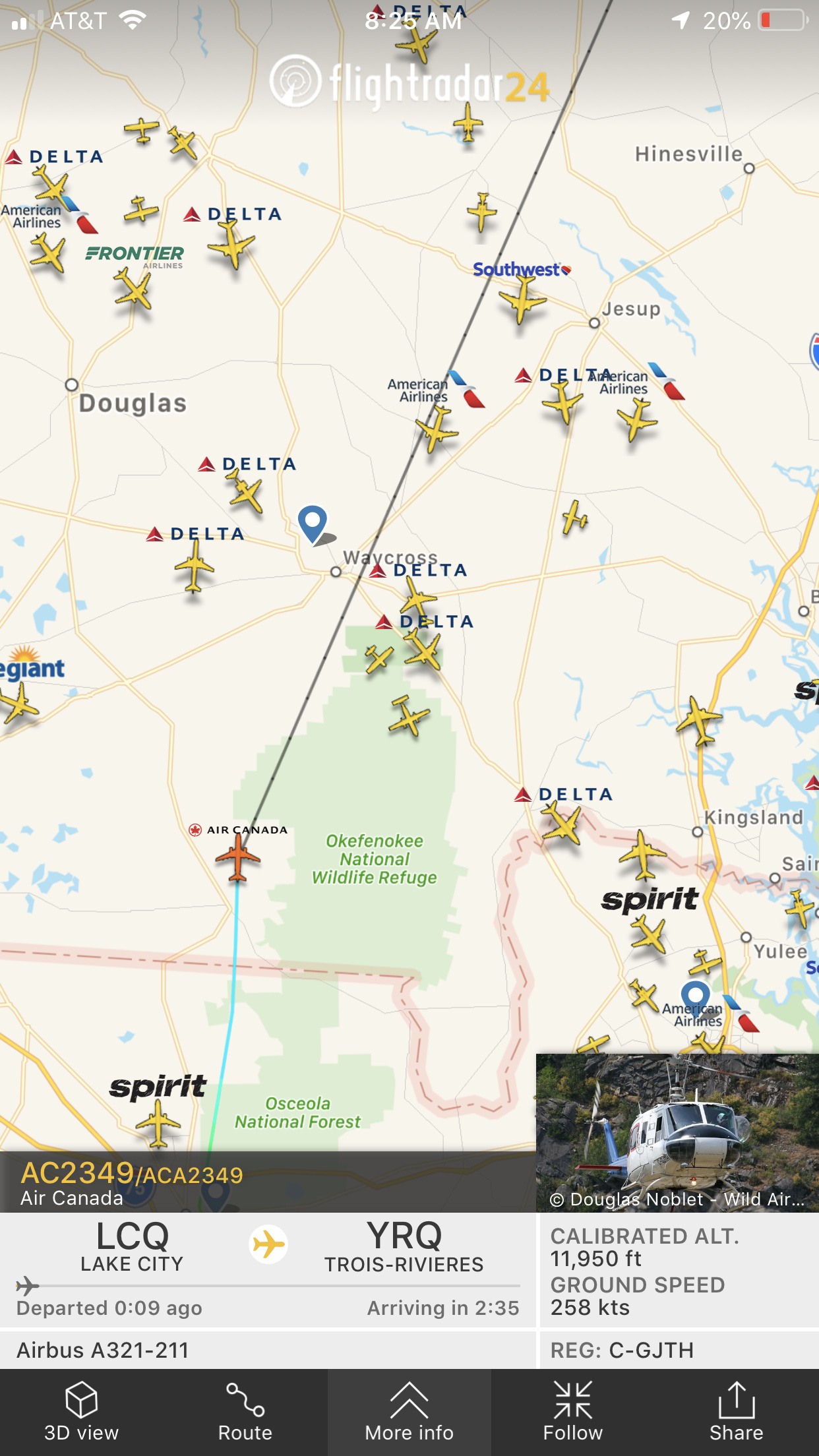Share this flight
This screenshot has height=1456, width=819.
pyautogui.click(x=736, y=1412)
